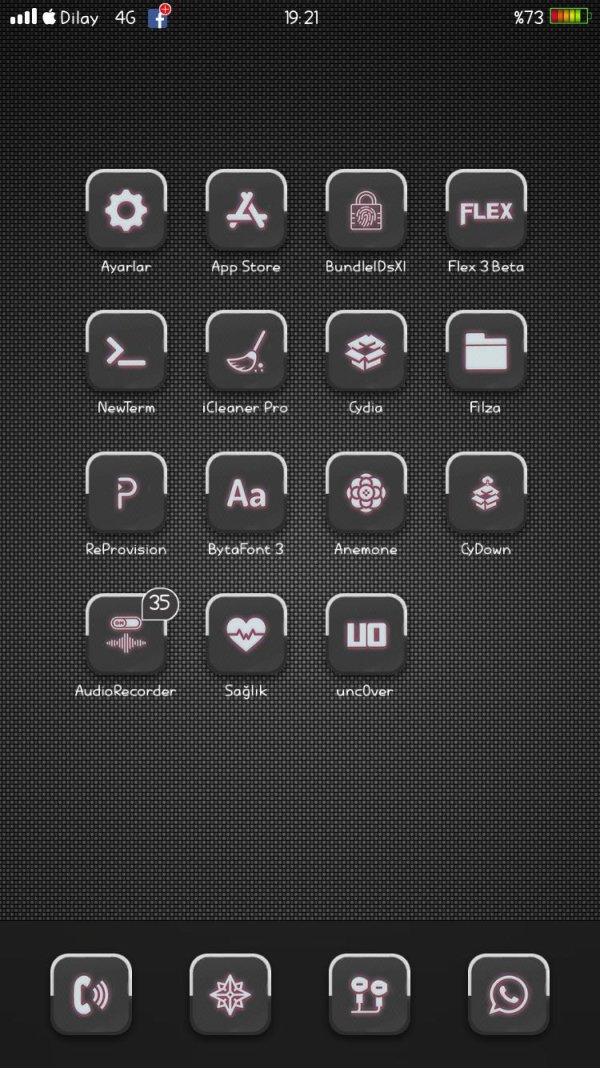The width and height of the screenshot is (600, 1068).
Task: Open ReProvision app
Action: tap(126, 493)
